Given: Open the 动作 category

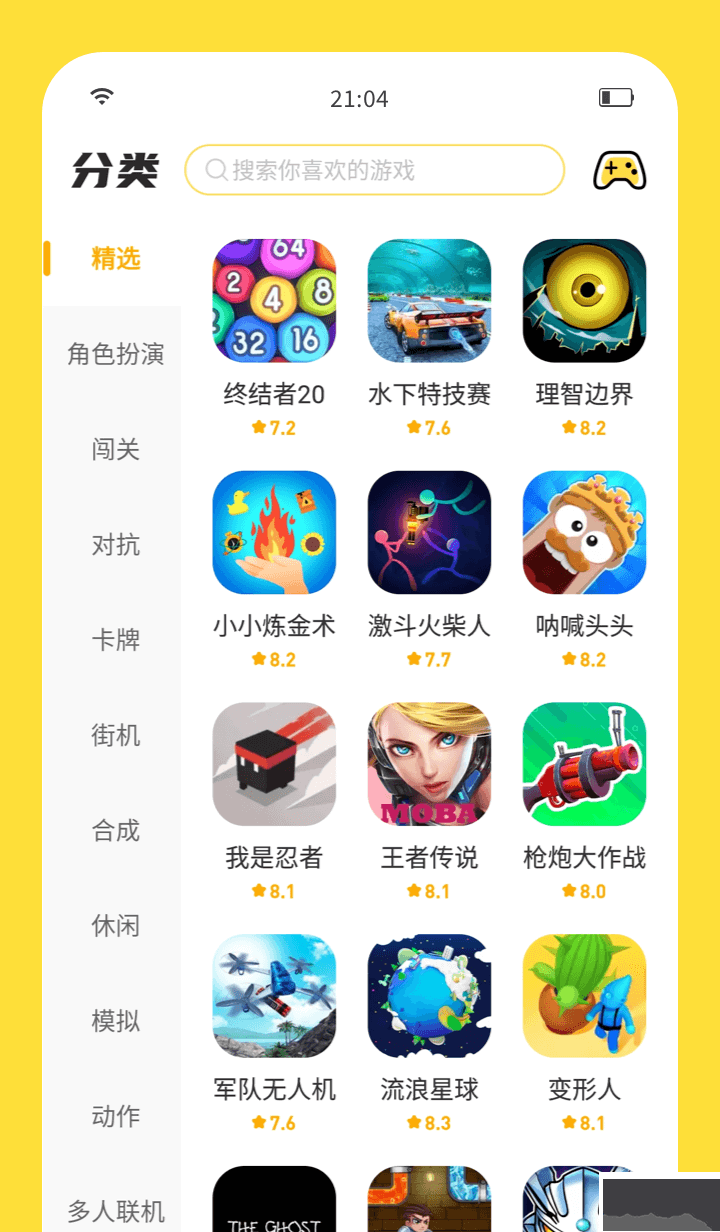Looking at the screenshot, I should (115, 1117).
